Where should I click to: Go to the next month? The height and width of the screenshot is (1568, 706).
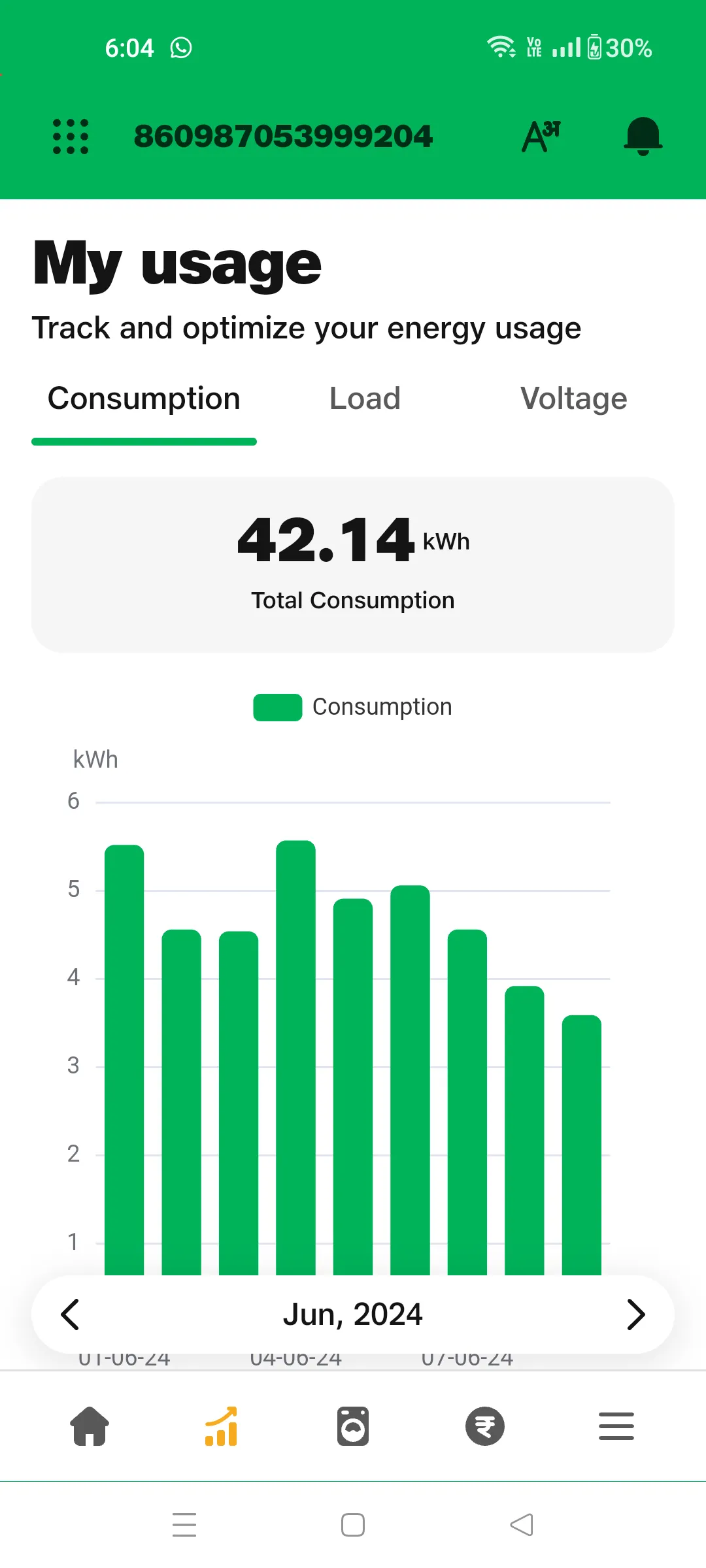(635, 1315)
